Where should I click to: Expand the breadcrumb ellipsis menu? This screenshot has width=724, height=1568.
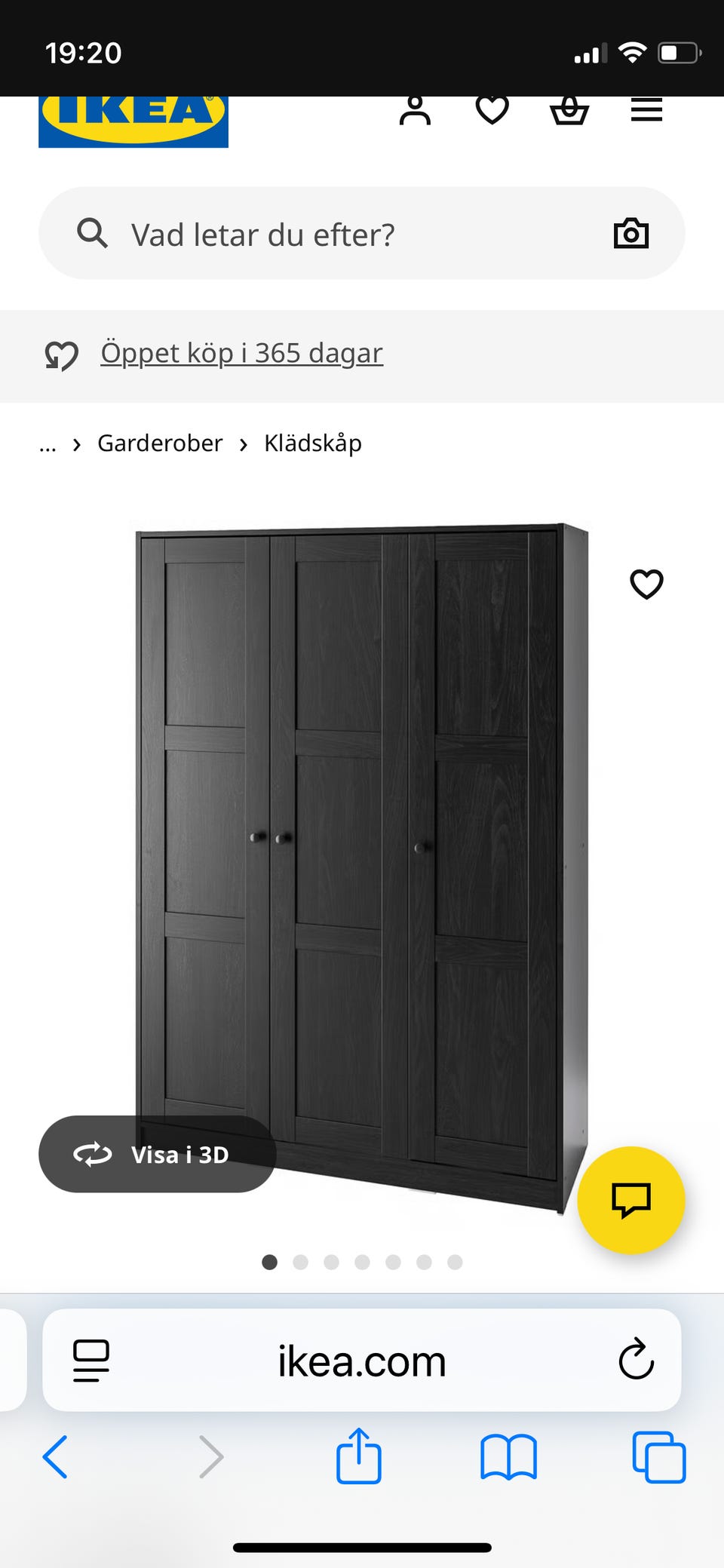point(48,444)
